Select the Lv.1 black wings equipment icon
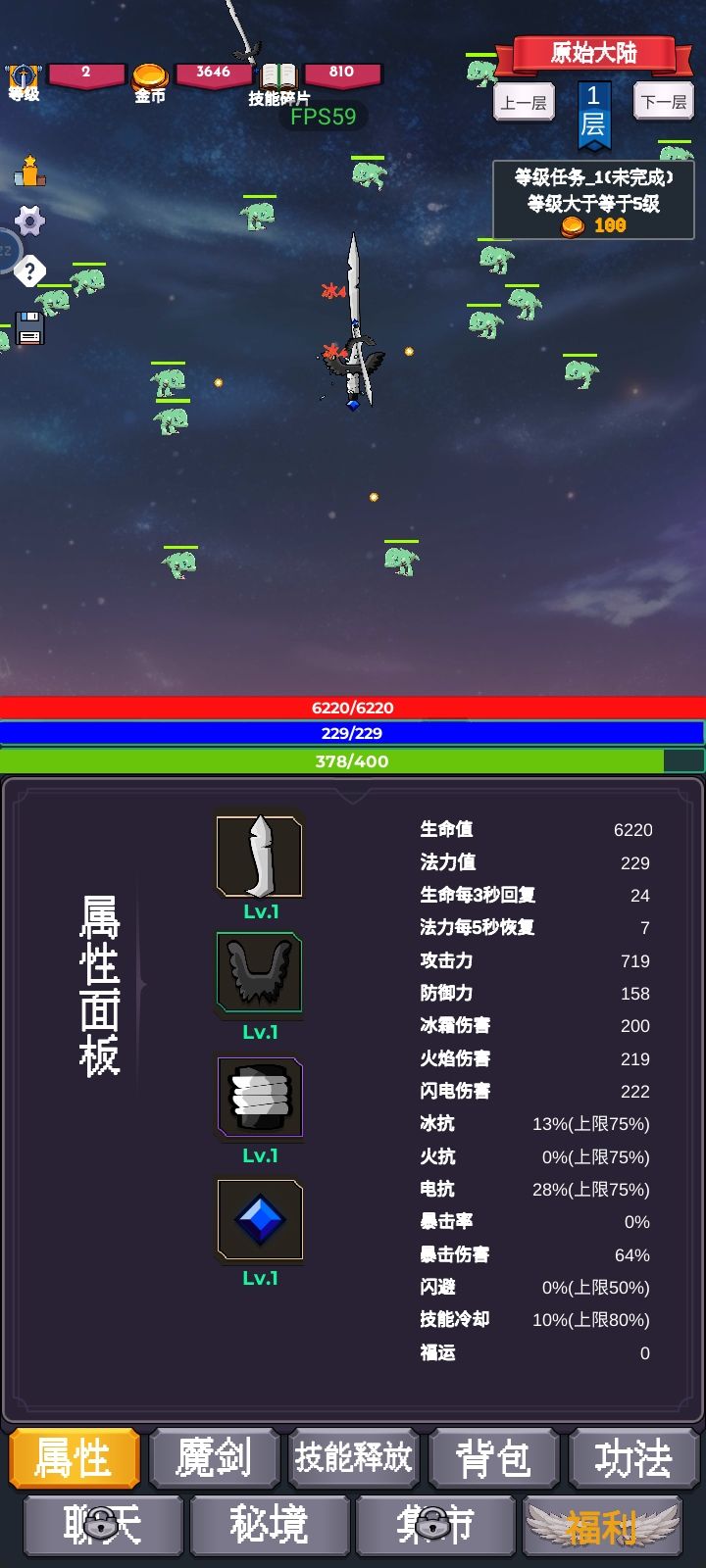 pos(259,975)
